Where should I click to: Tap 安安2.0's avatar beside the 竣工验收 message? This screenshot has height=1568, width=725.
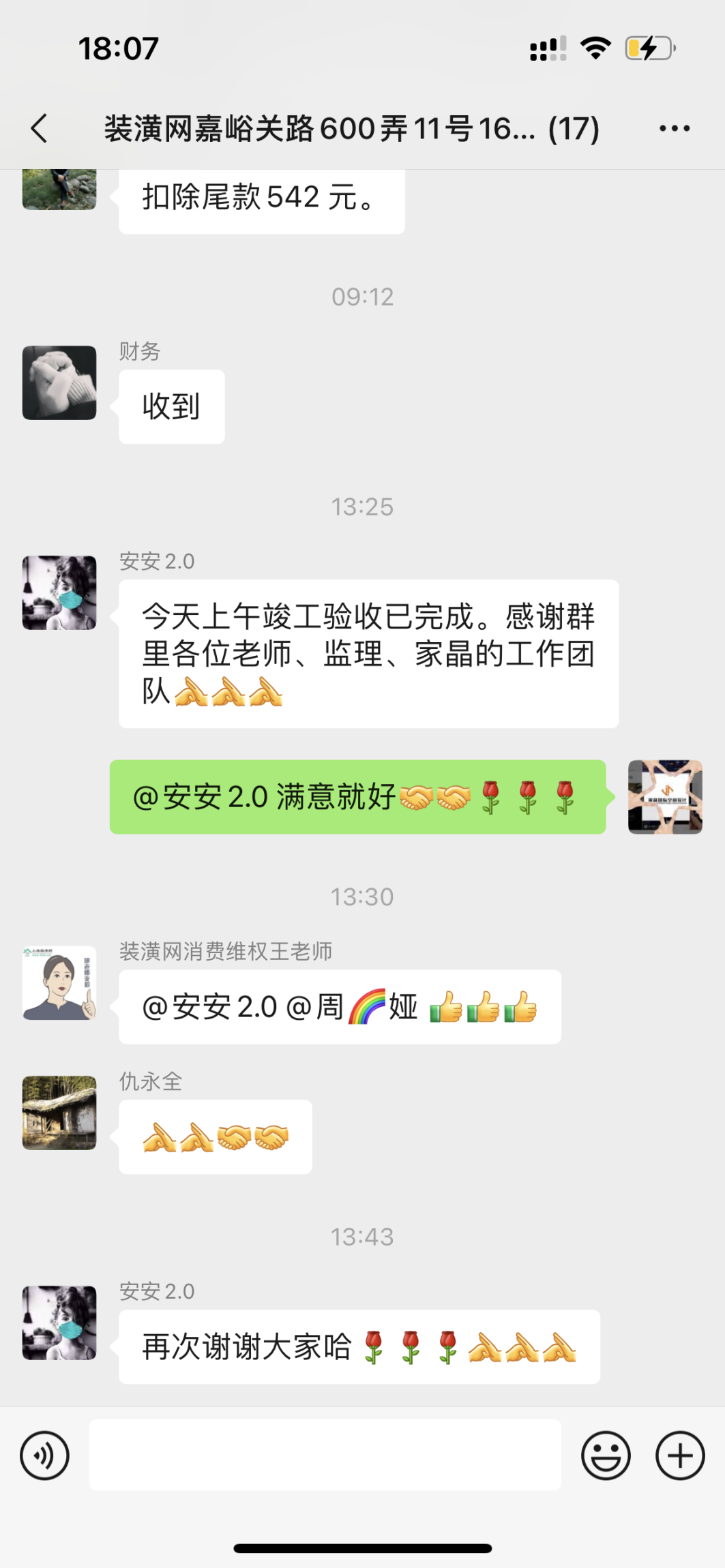(x=59, y=592)
